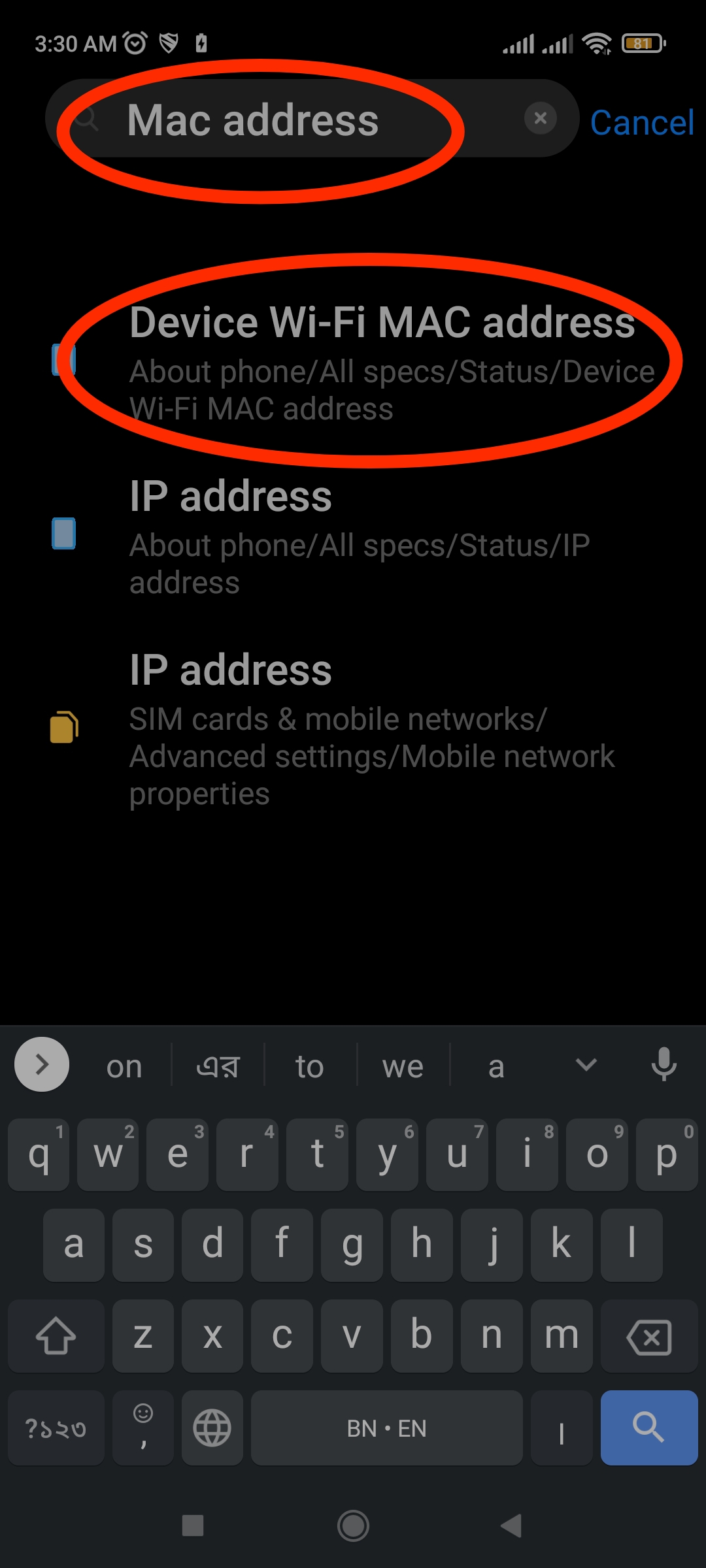Tap the blue search key on keyboard
Screen dimensions: 706x1568
648,1428
